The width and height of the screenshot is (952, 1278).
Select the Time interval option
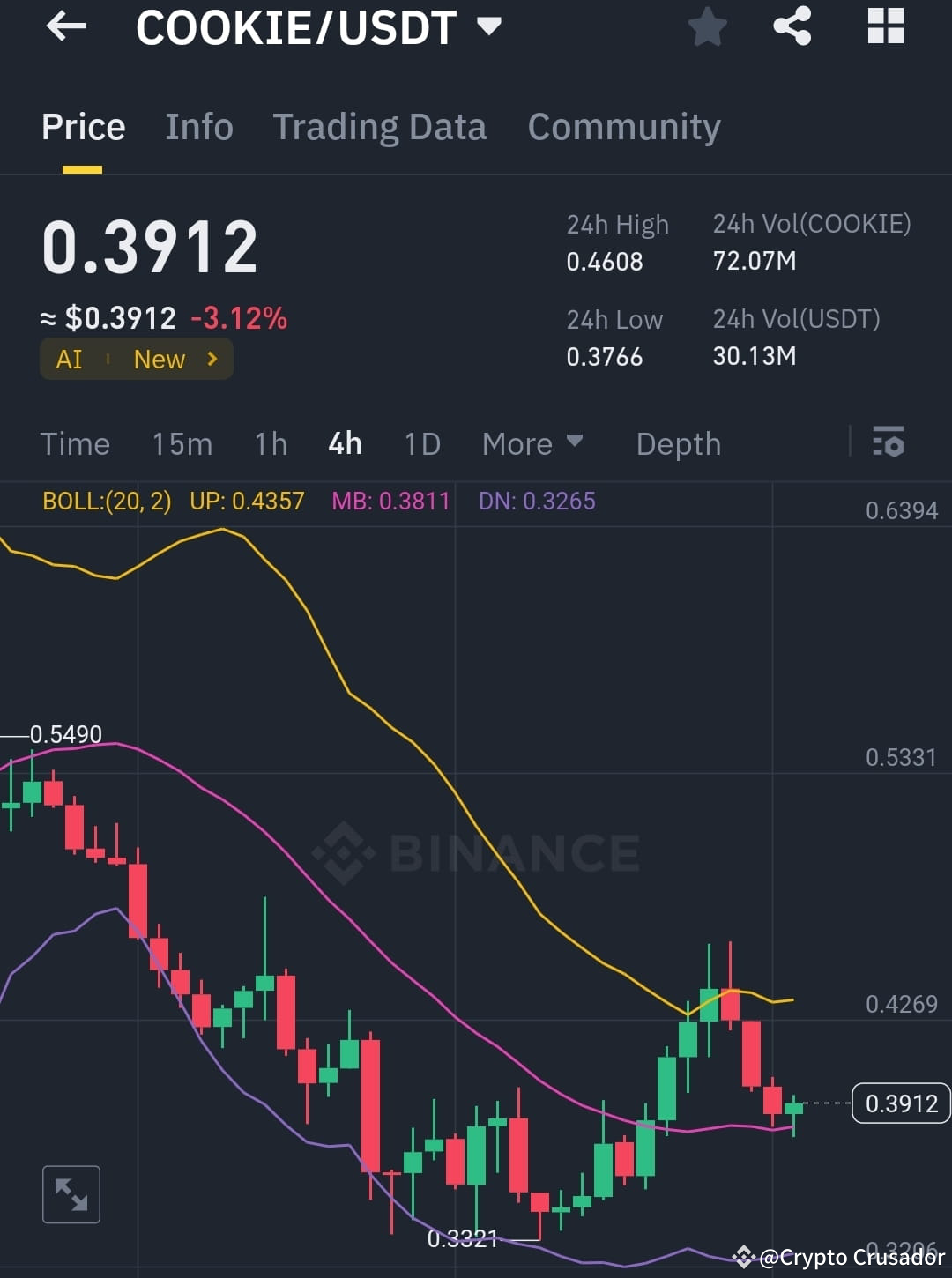[75, 443]
